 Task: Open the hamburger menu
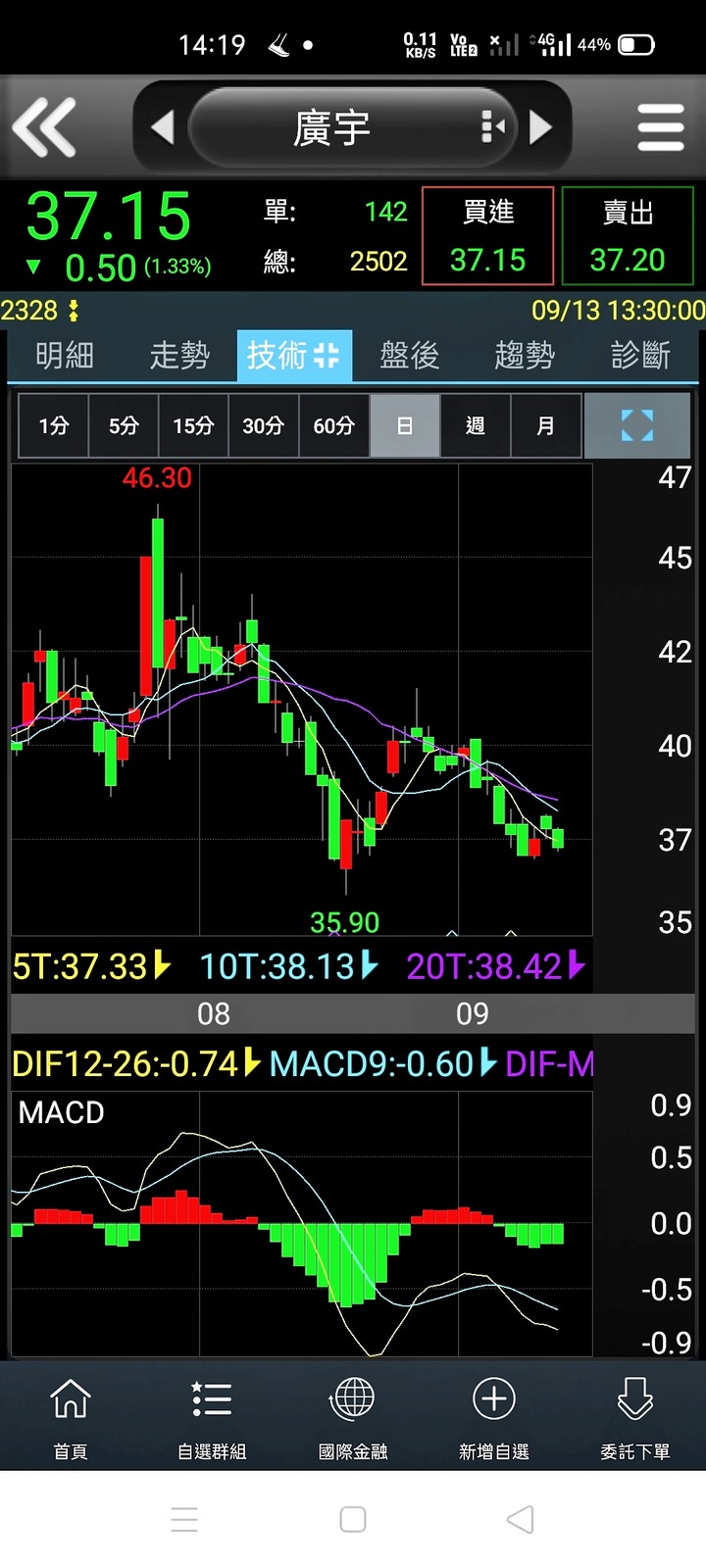pos(660,127)
